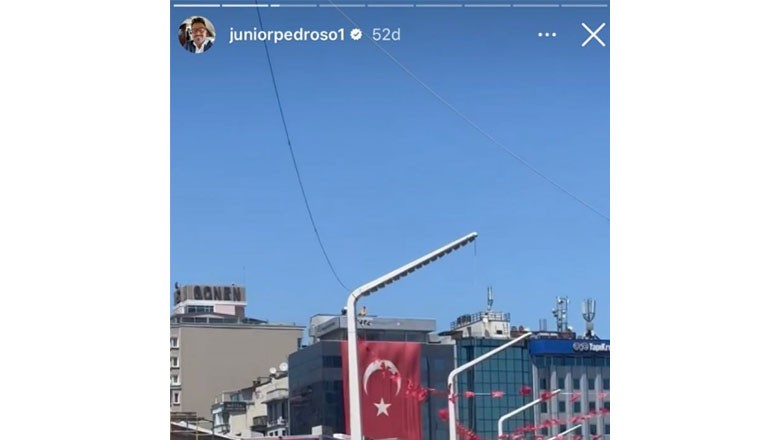Viewport: 780px width, 440px height.
Task: Open the story options menu
Action: (x=547, y=35)
